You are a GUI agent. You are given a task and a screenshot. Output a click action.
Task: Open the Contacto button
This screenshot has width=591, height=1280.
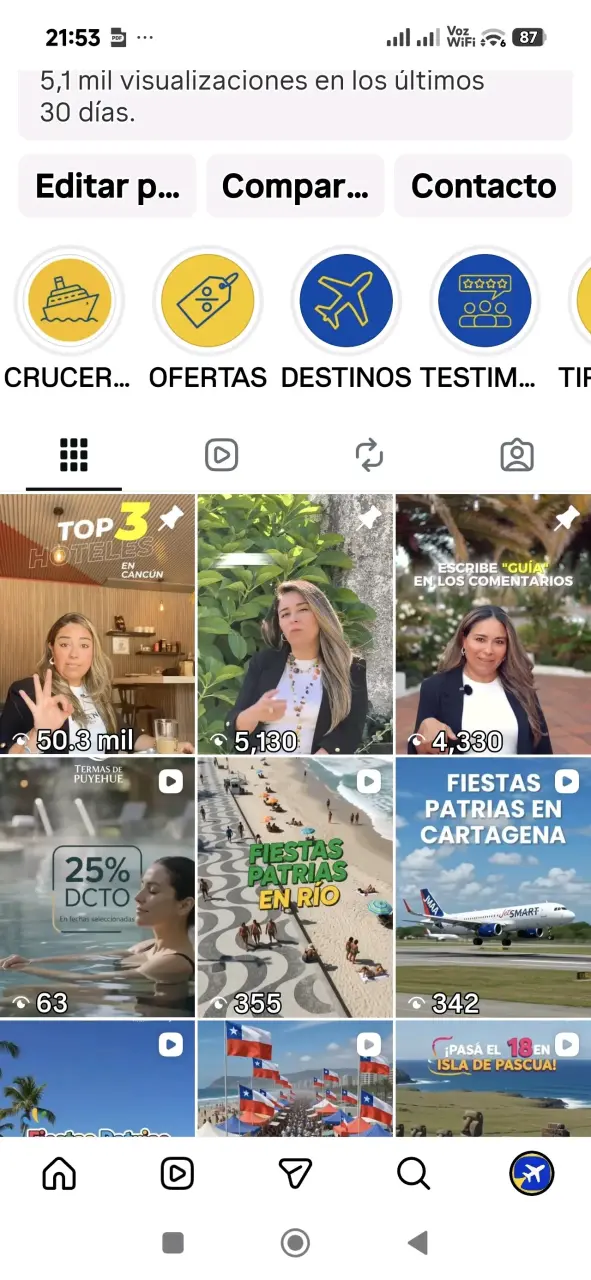click(483, 186)
